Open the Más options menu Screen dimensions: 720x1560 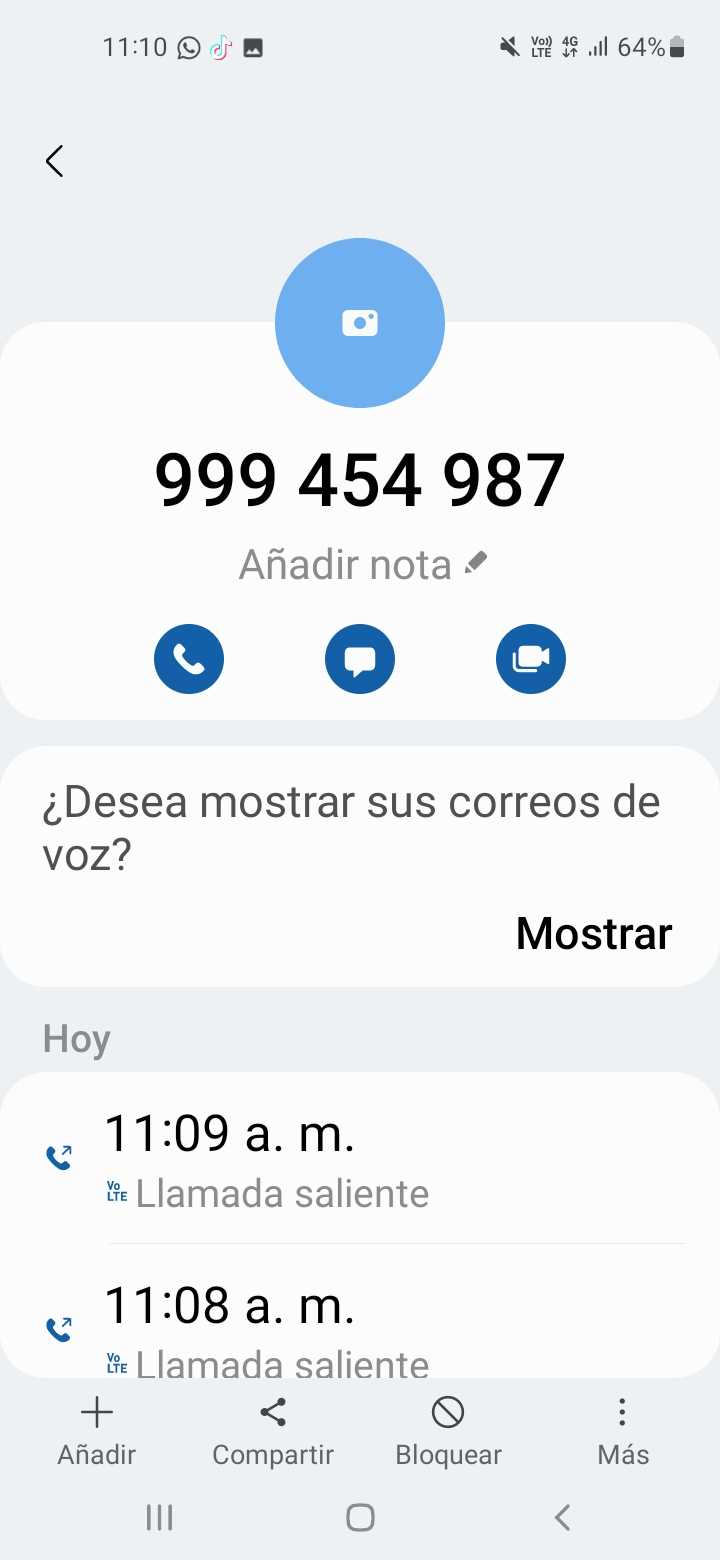tap(623, 1431)
